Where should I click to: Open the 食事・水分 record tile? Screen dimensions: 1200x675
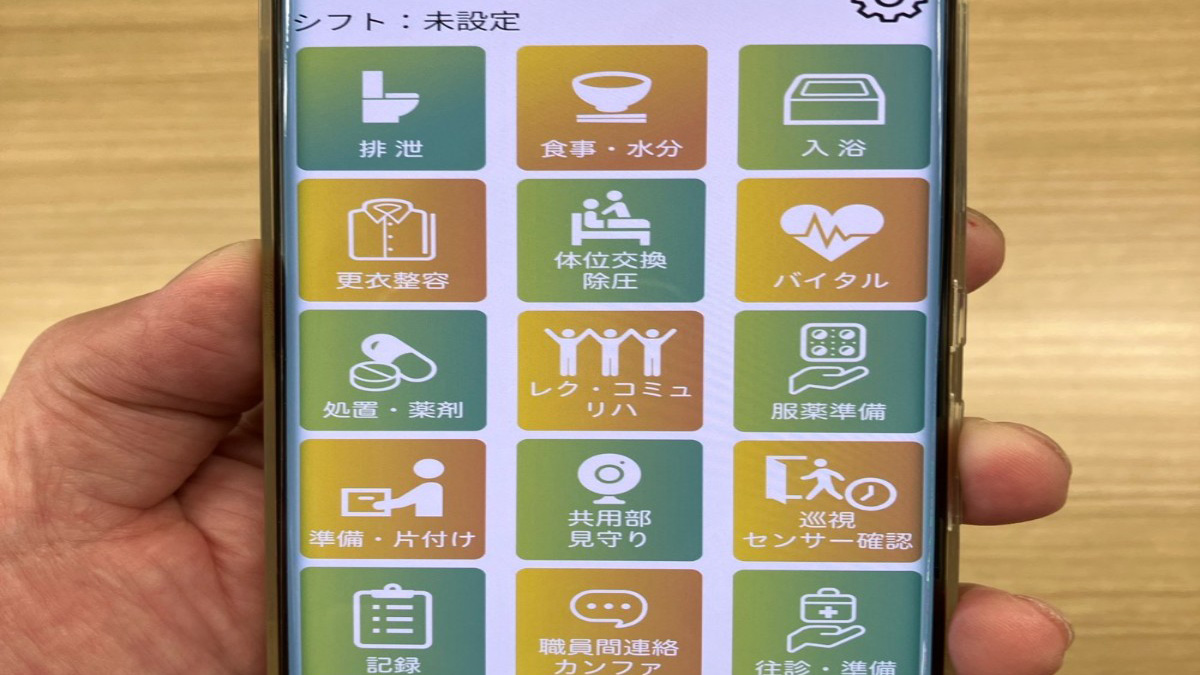pyautogui.click(x=611, y=108)
